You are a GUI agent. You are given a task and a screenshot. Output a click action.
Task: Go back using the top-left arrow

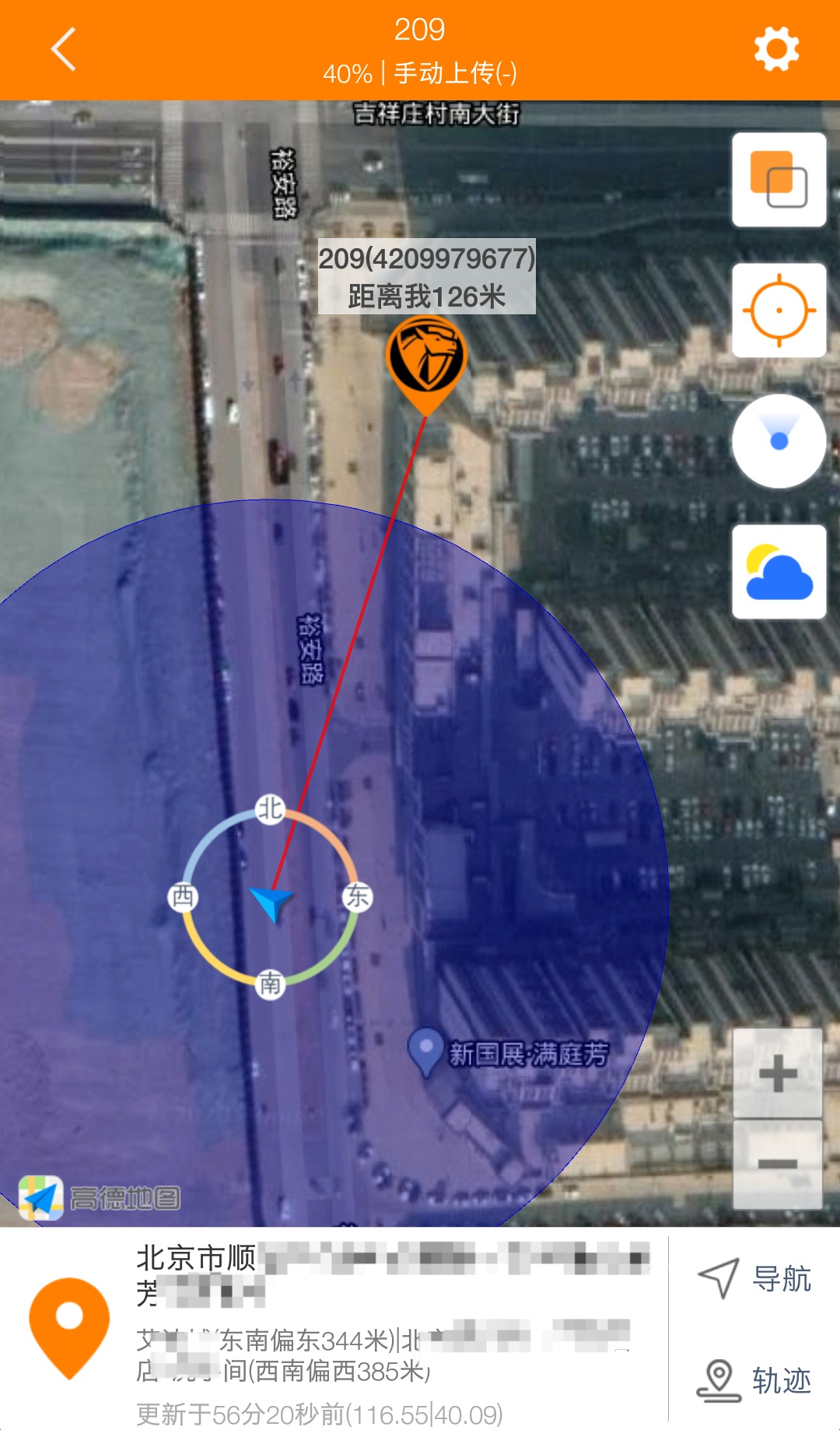[64, 49]
